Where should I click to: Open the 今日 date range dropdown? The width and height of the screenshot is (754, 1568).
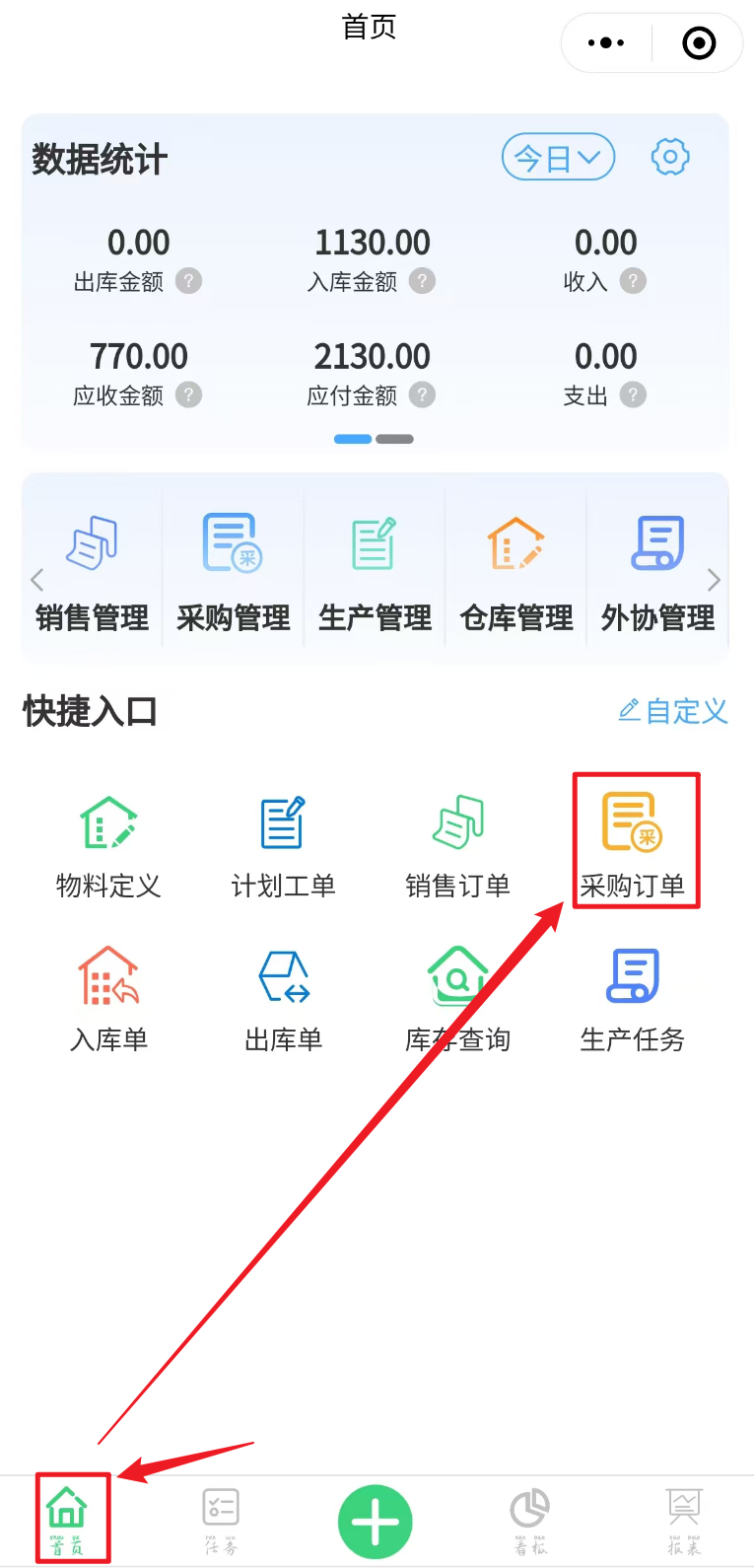point(558,158)
